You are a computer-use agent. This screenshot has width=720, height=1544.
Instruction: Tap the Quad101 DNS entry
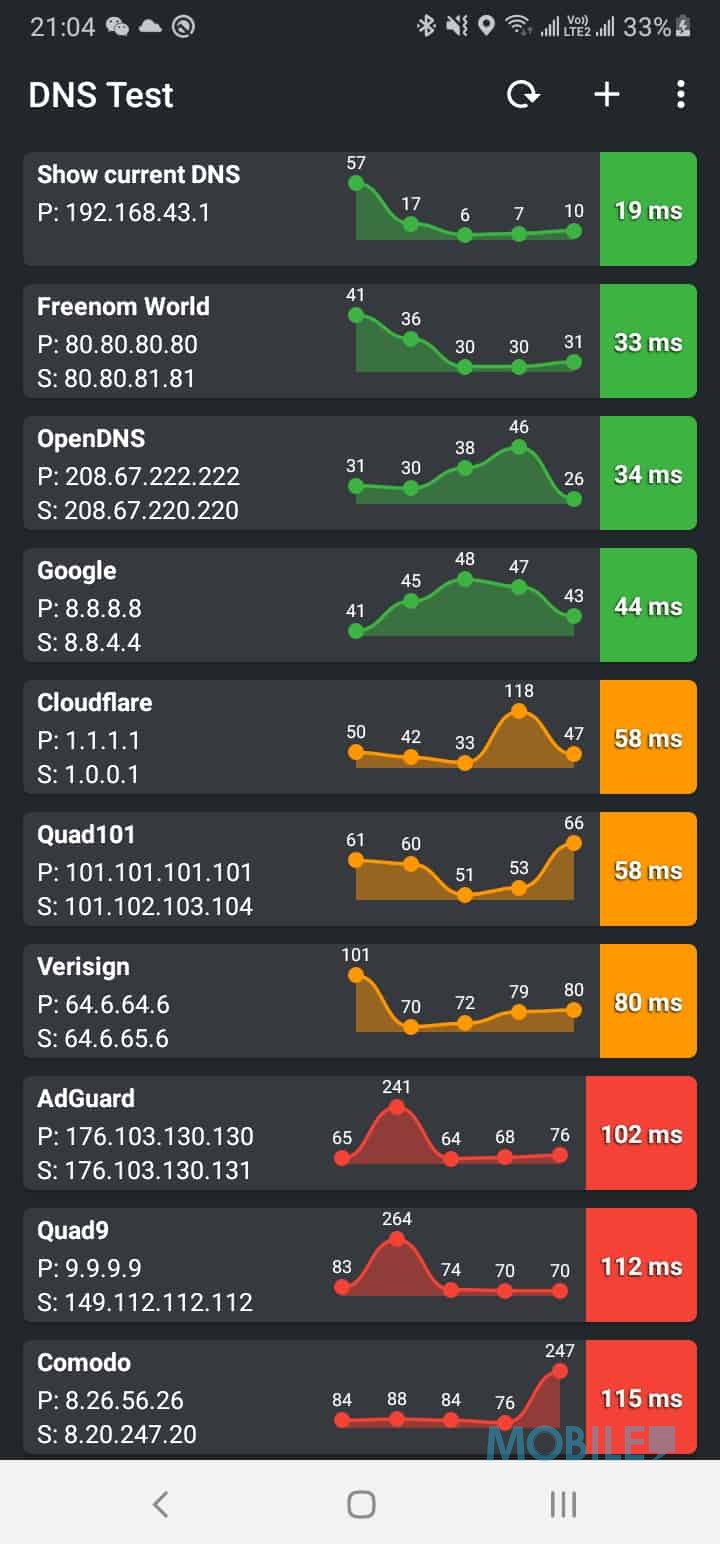click(360, 869)
